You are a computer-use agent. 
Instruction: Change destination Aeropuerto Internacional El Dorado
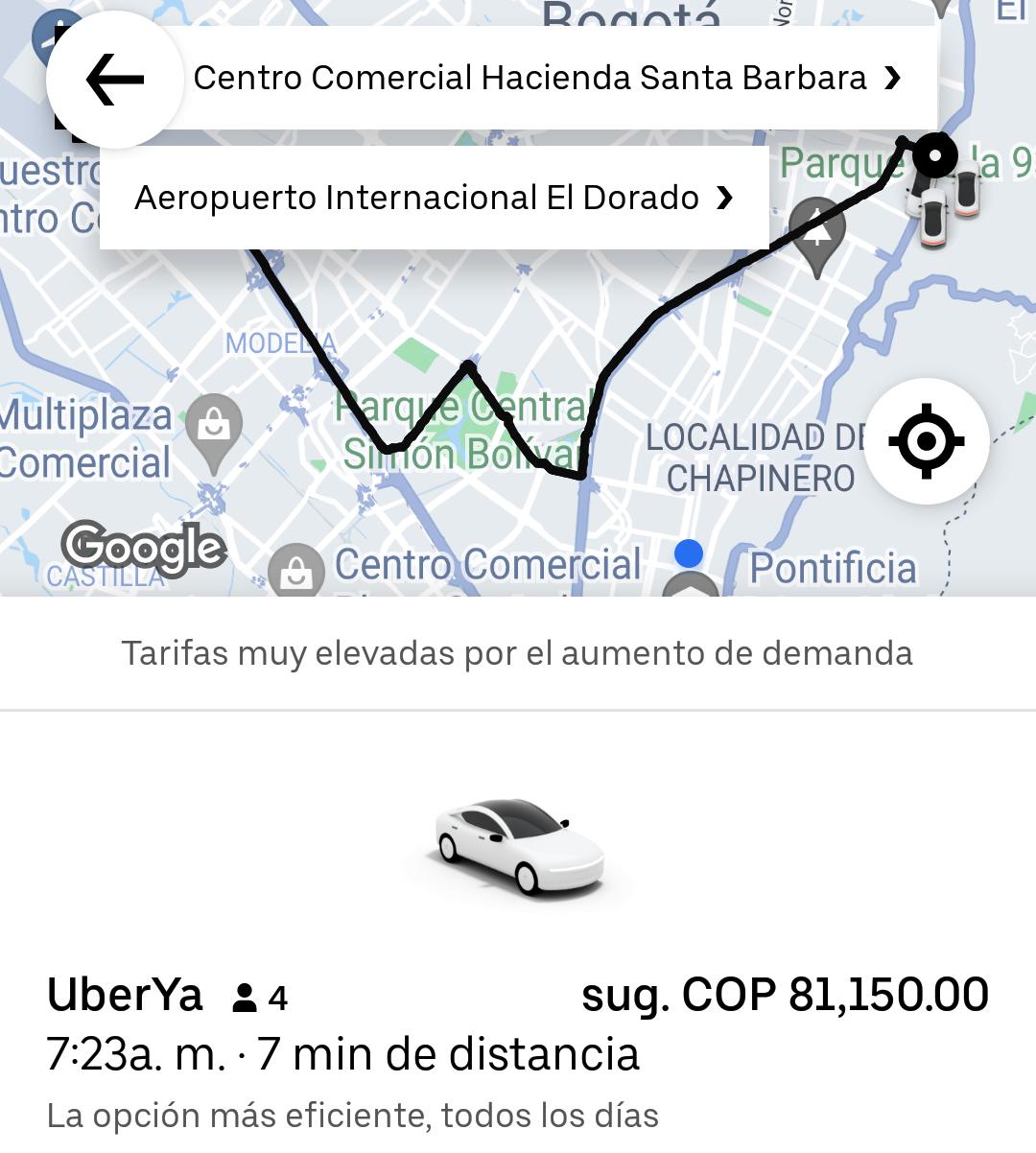click(434, 199)
